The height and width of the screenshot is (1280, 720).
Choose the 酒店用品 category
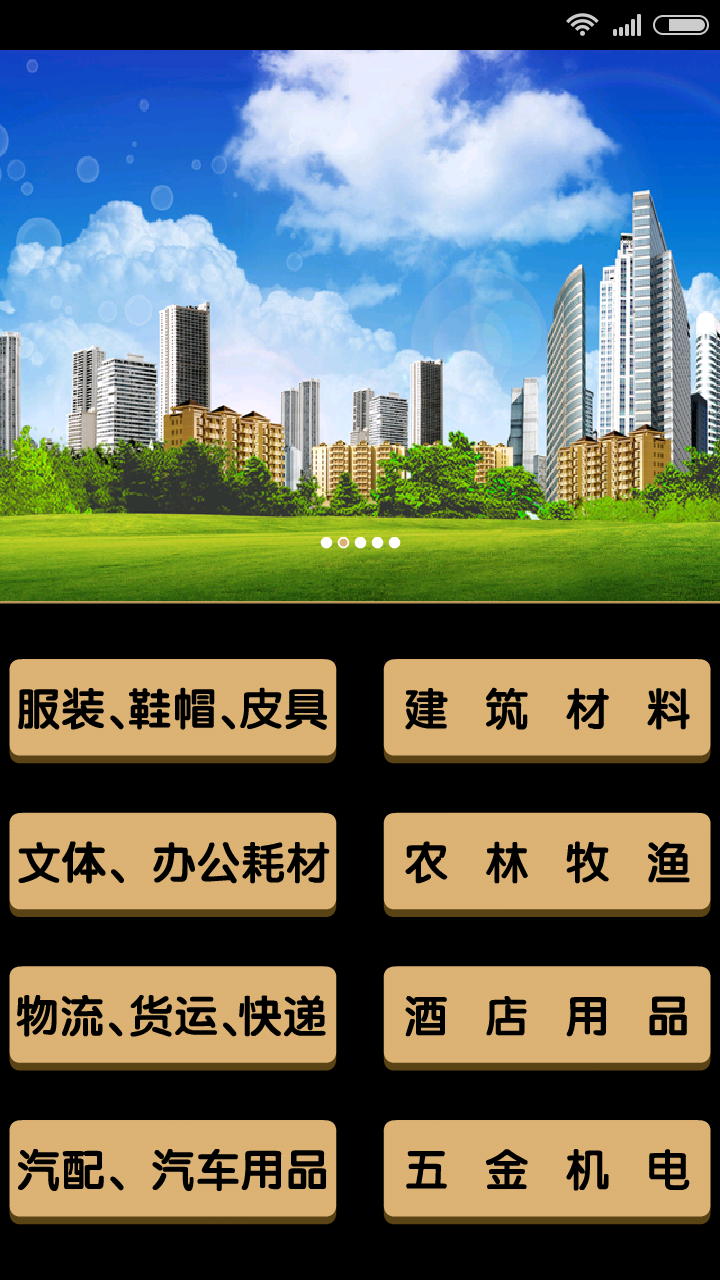[x=547, y=1016]
